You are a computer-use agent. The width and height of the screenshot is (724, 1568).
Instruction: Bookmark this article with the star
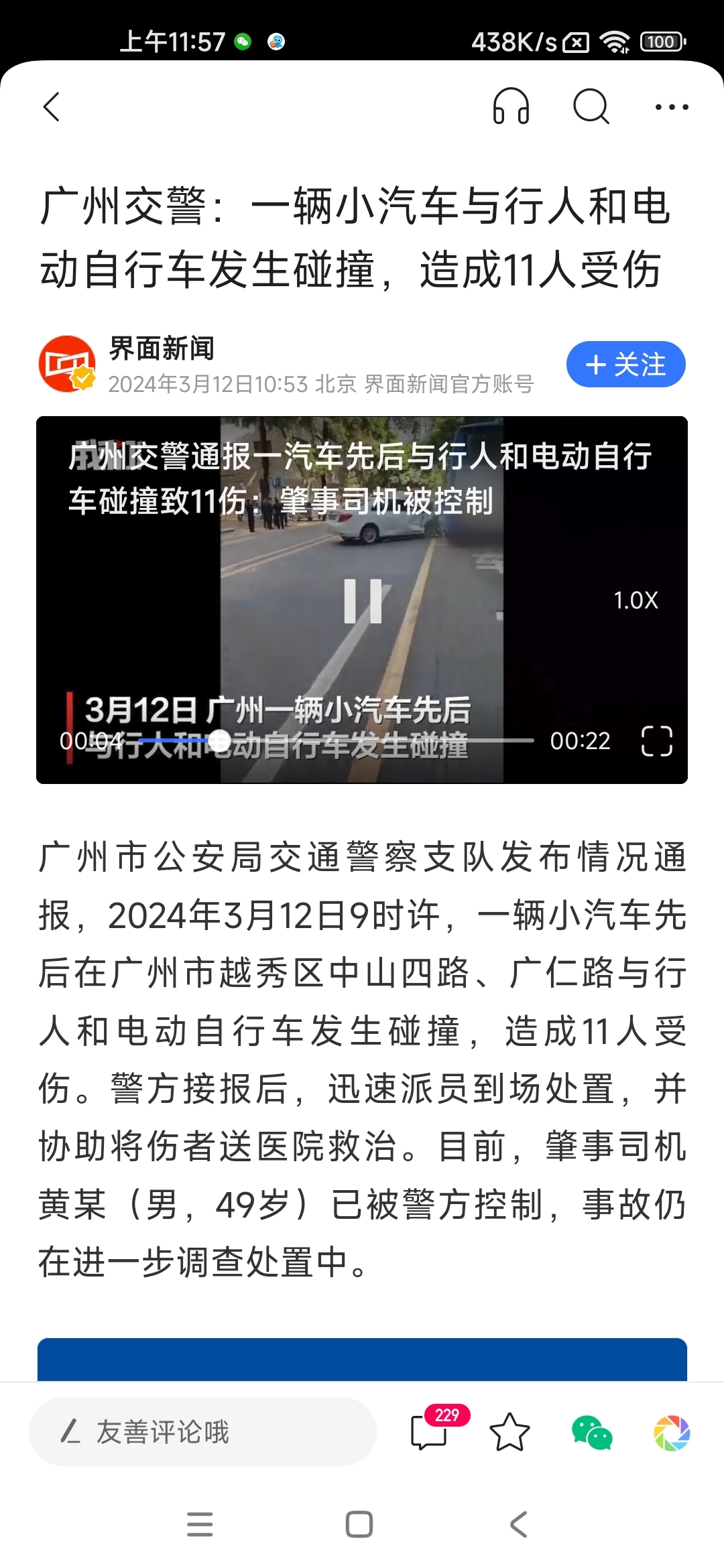coord(509,1432)
